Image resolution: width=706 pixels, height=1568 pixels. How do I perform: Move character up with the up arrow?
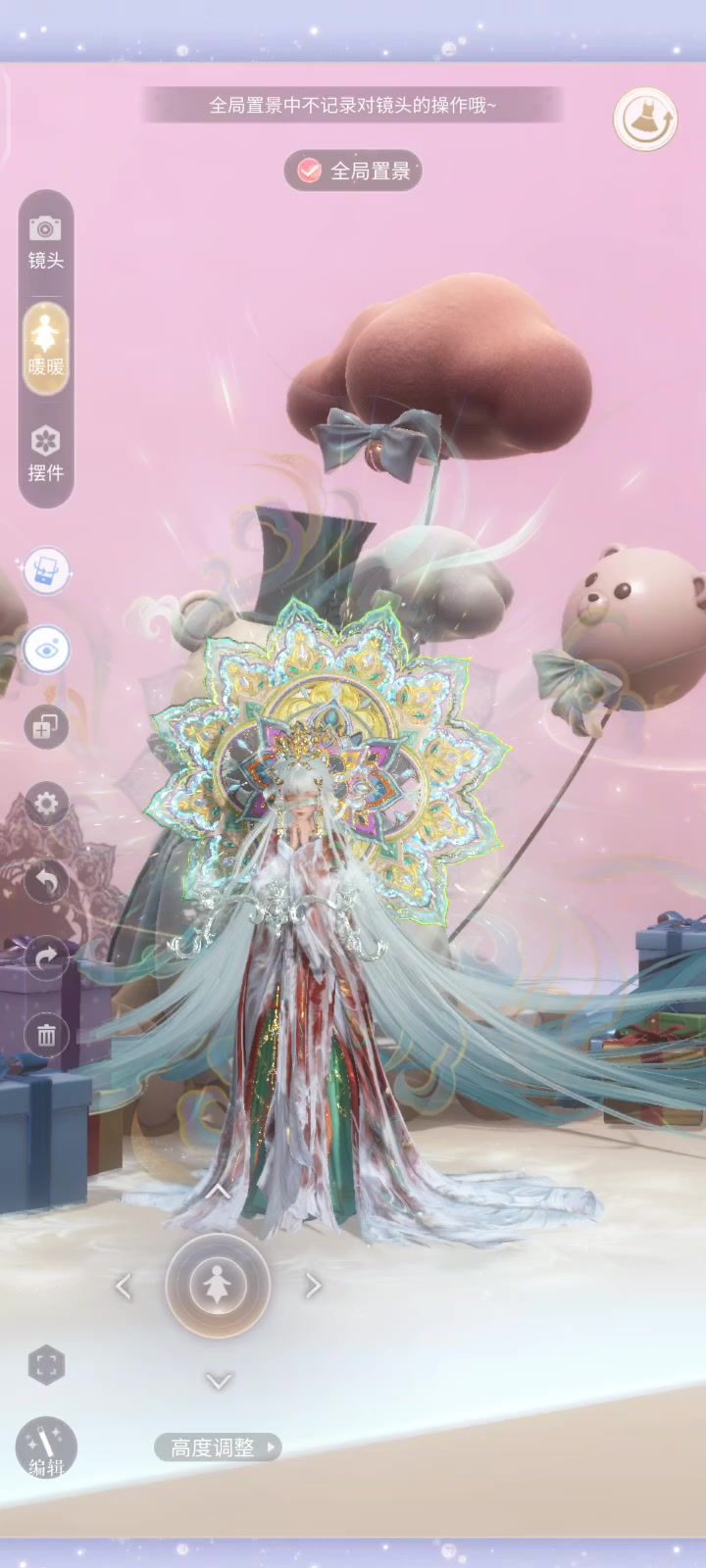(218, 1192)
